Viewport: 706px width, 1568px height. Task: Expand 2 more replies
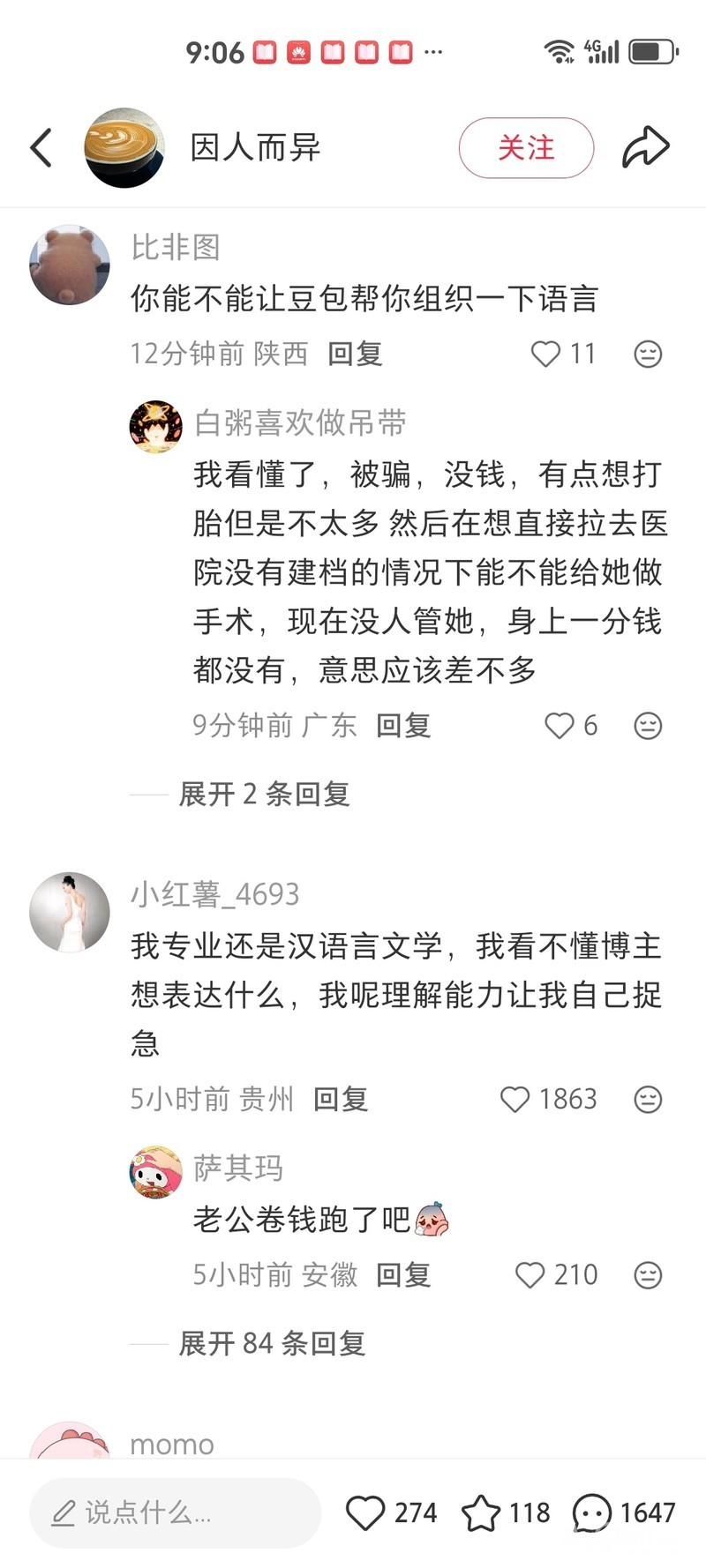tap(264, 794)
